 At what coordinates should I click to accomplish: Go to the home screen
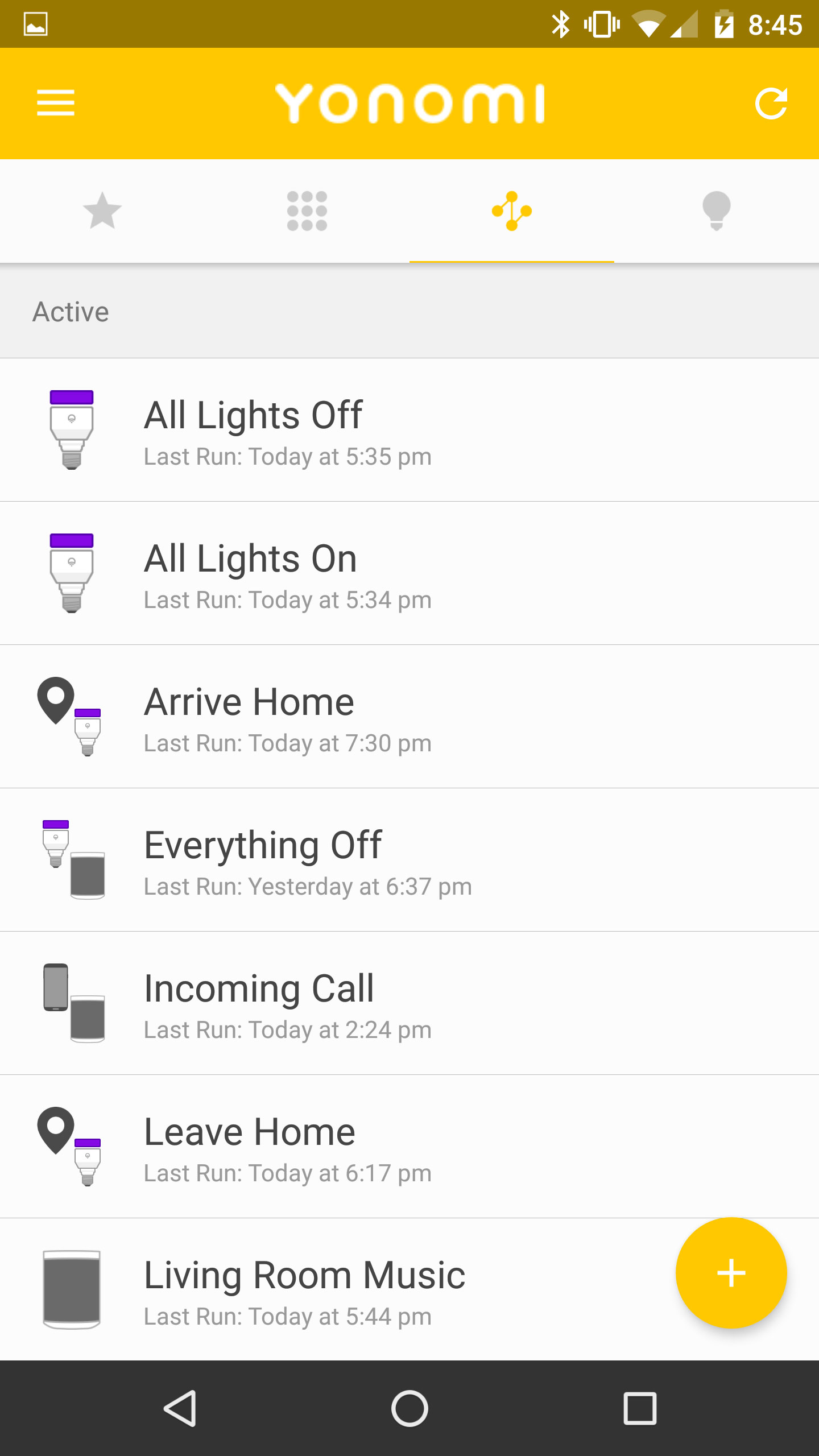pyautogui.click(x=409, y=1408)
